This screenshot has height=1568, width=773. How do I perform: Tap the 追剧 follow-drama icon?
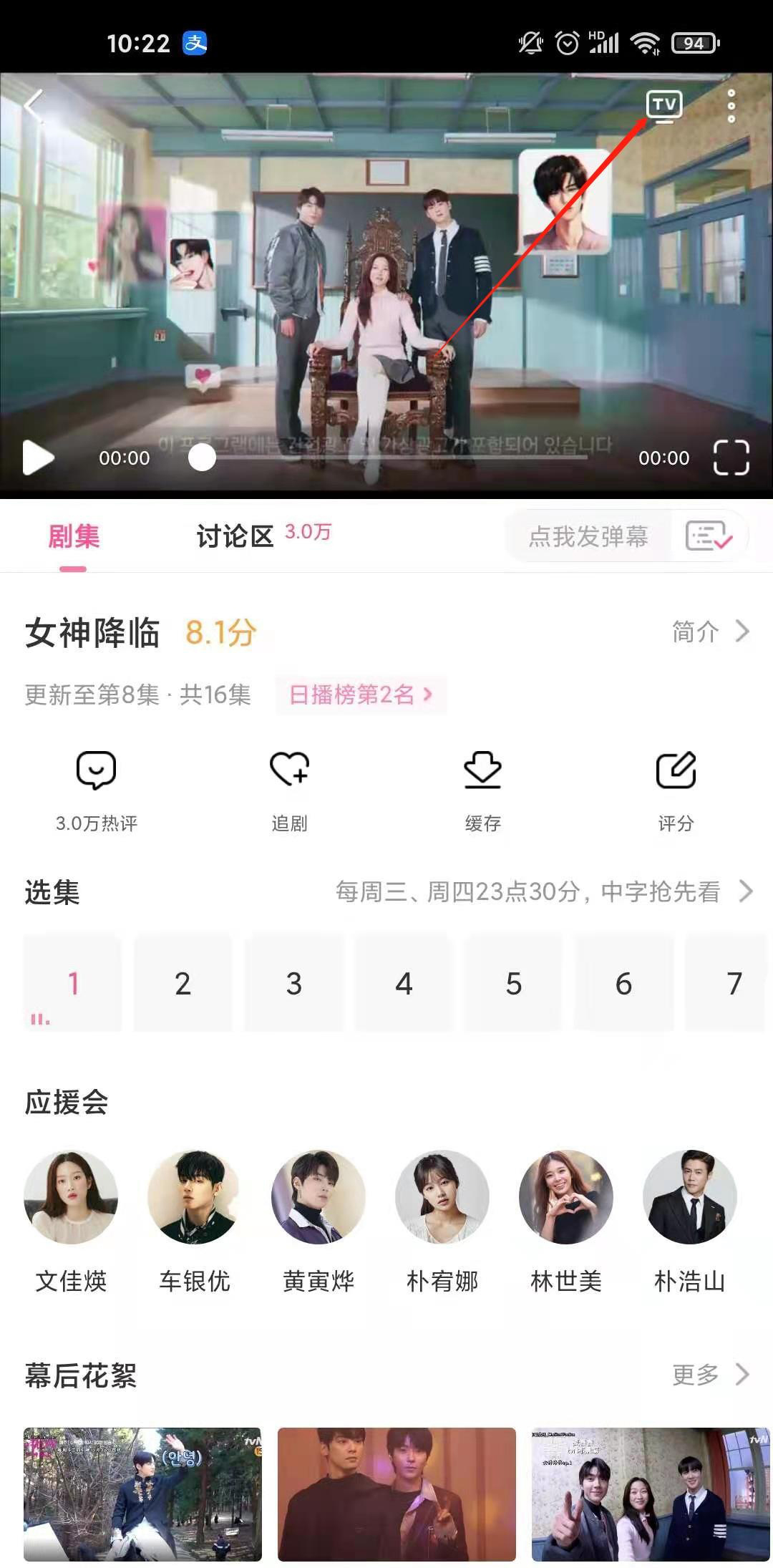pos(291,788)
